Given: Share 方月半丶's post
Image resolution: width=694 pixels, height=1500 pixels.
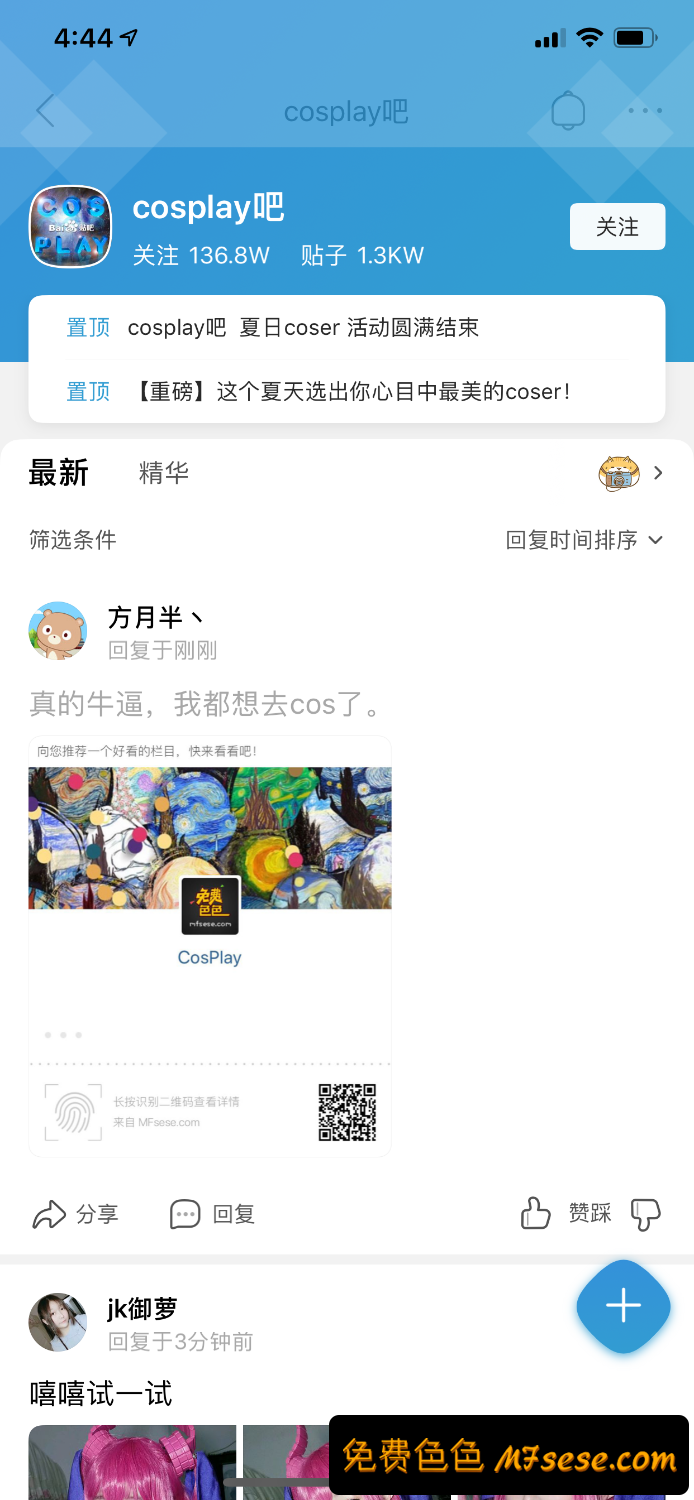Looking at the screenshot, I should (75, 1214).
